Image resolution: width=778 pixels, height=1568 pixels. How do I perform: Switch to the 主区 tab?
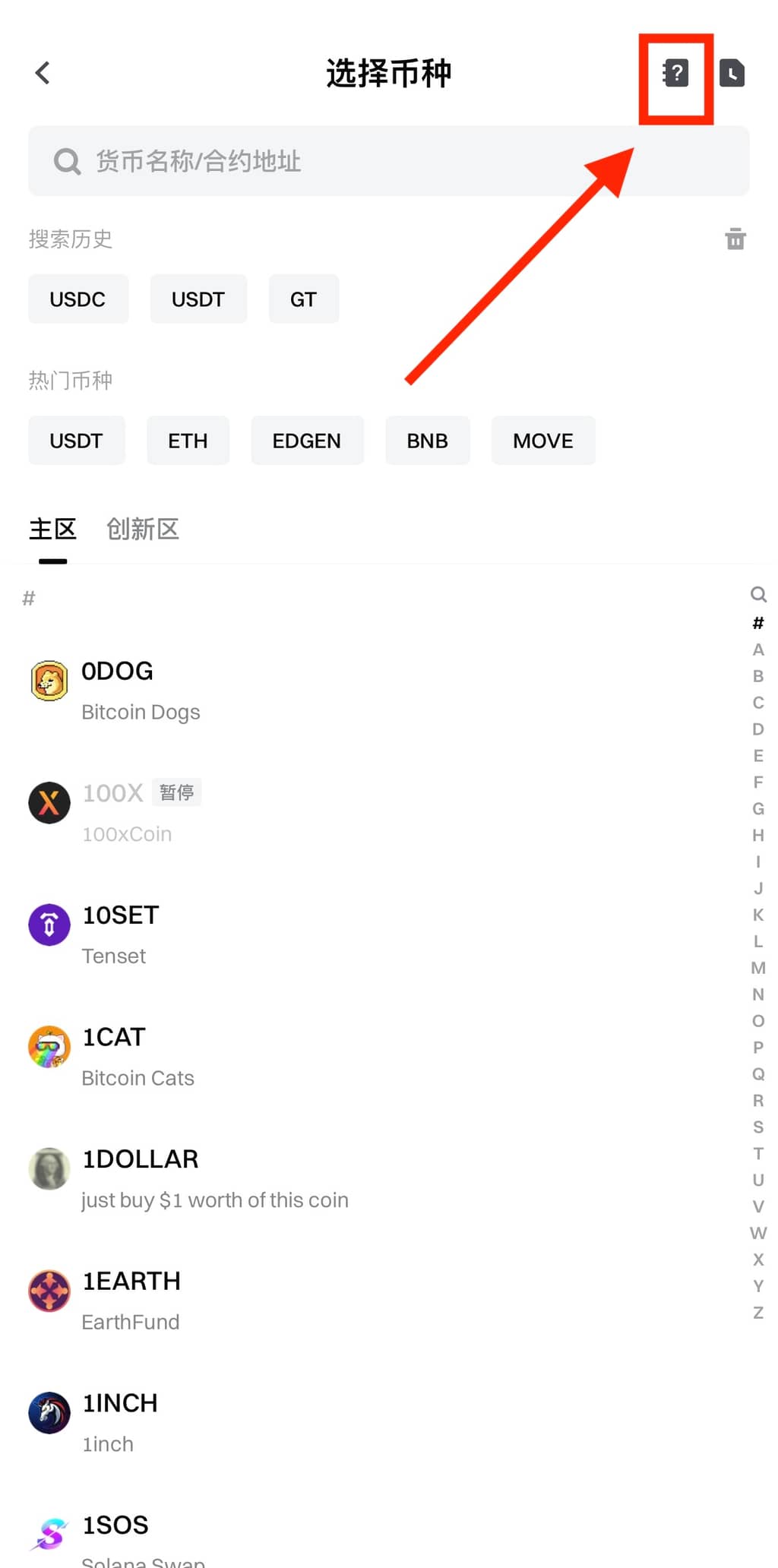click(x=52, y=529)
